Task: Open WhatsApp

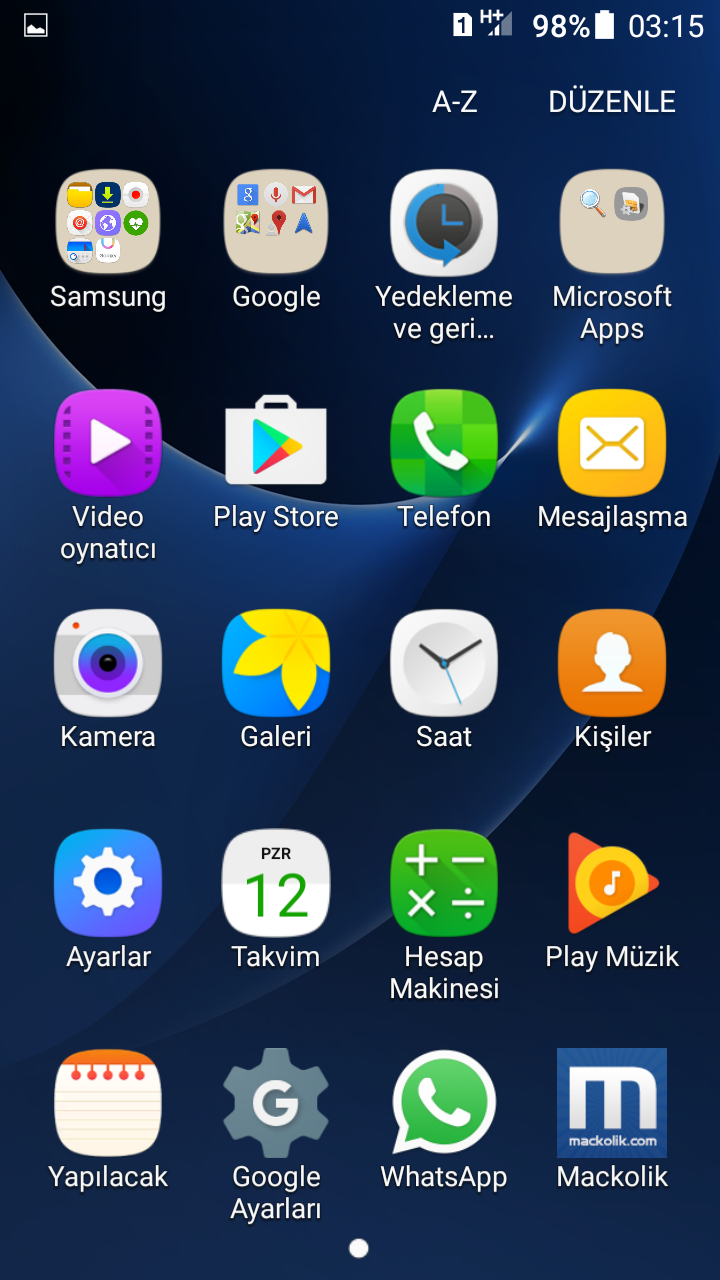Action: pos(444,1102)
